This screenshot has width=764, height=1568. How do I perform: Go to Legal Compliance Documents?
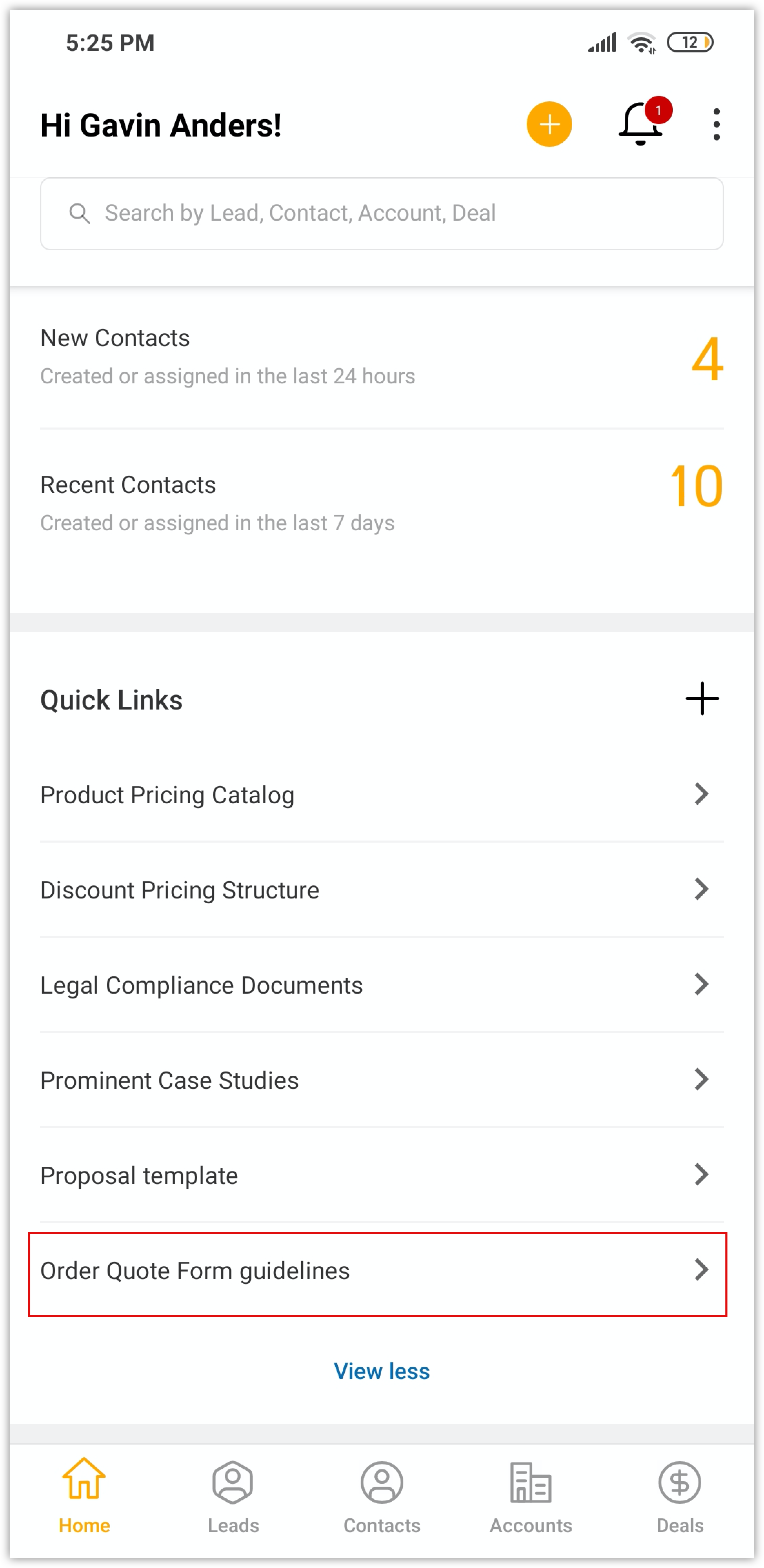click(382, 985)
